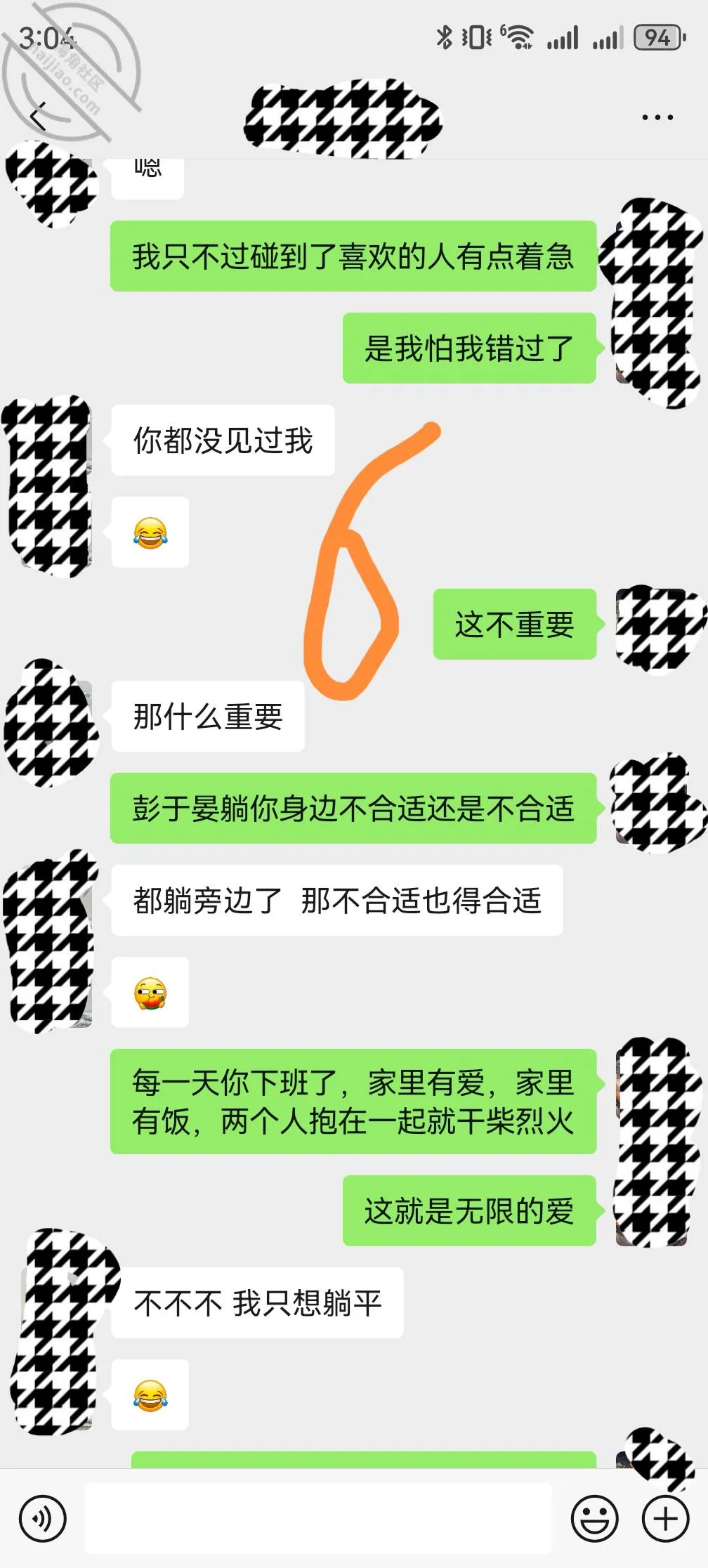
Task: Open the plus attachment menu
Action: click(x=665, y=1519)
